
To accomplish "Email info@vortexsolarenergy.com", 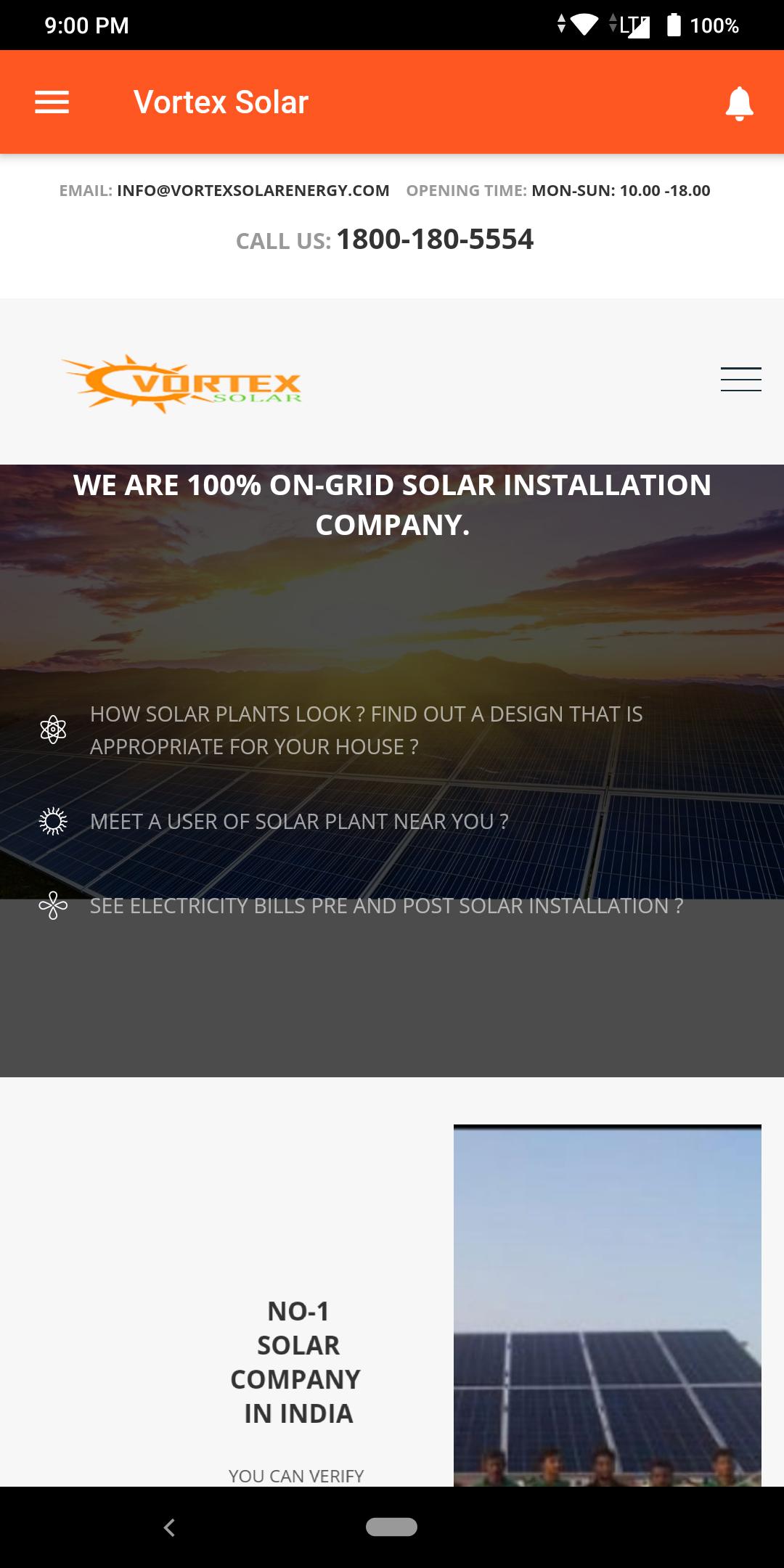I will tap(253, 190).
